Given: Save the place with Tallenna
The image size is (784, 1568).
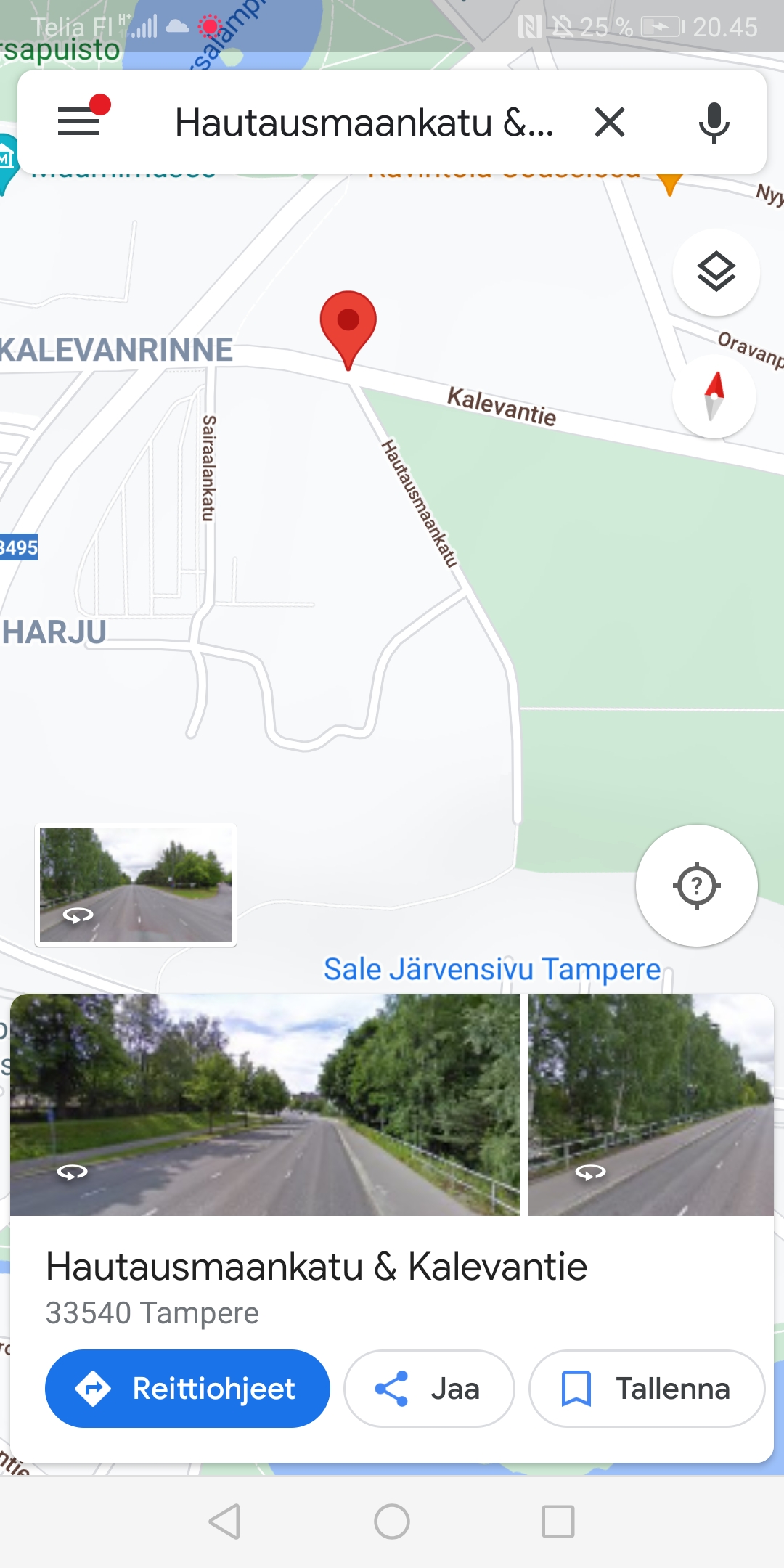Looking at the screenshot, I should 646,1389.
